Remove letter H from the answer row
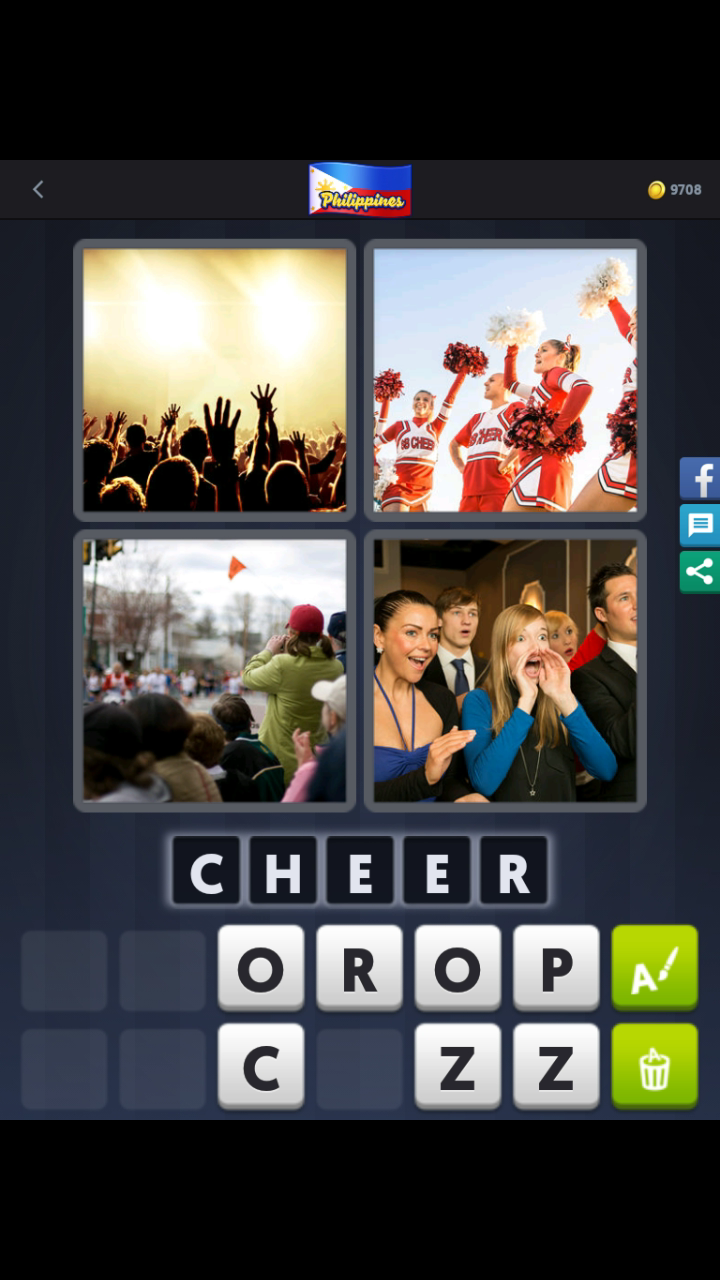 [x=283, y=871]
